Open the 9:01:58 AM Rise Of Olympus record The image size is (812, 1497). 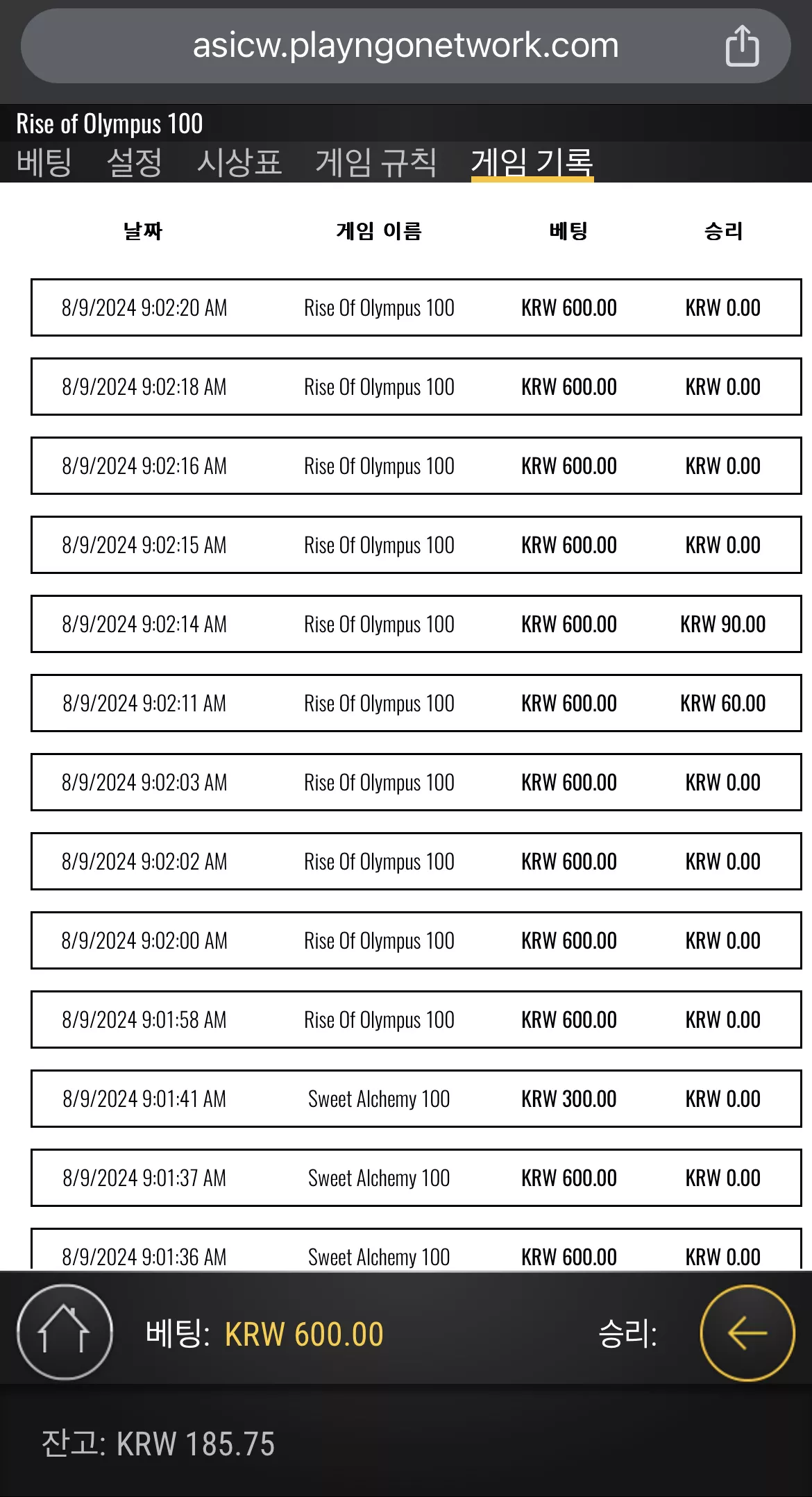coord(416,1020)
